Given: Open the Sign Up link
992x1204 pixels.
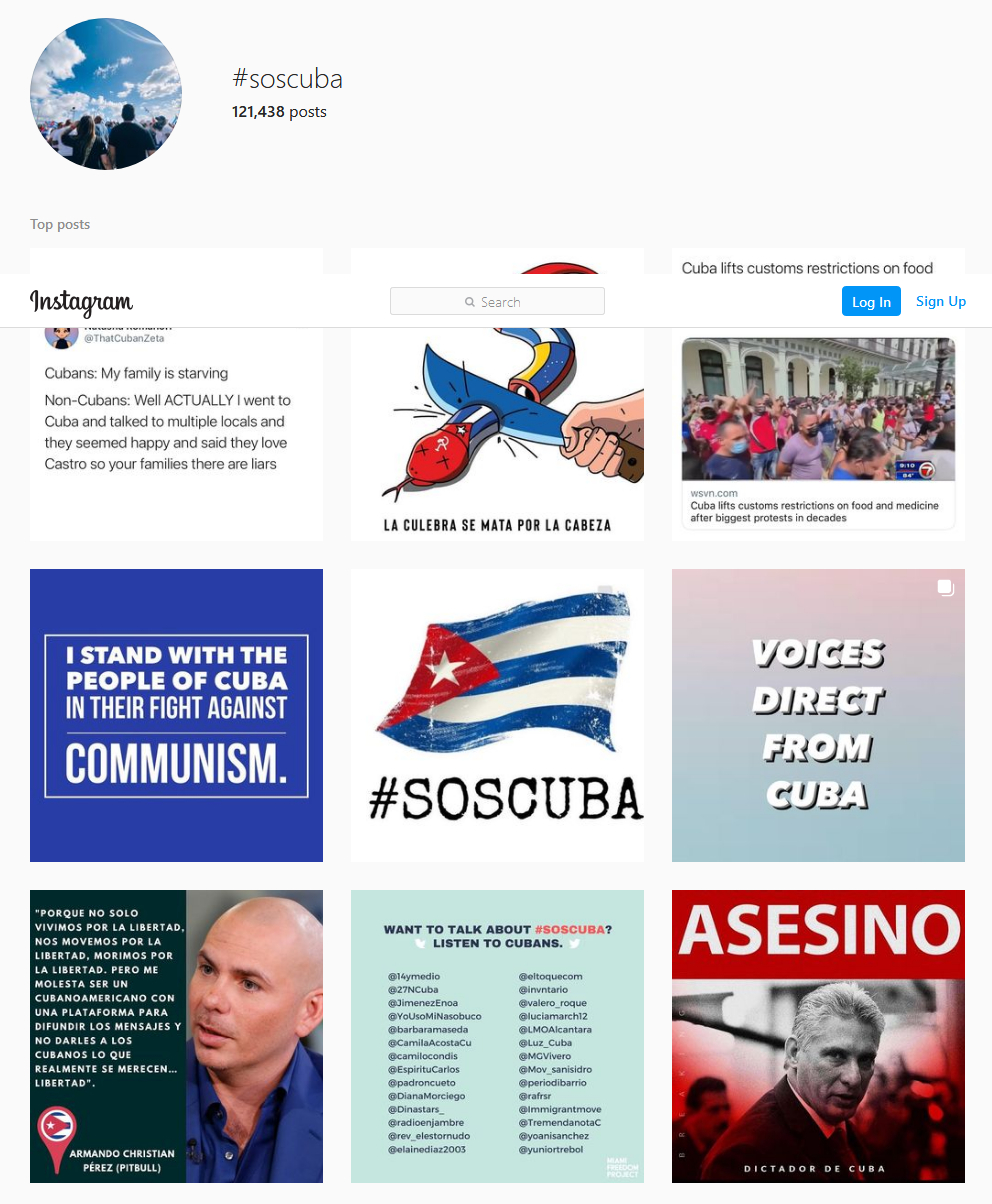Looking at the screenshot, I should point(940,301).
